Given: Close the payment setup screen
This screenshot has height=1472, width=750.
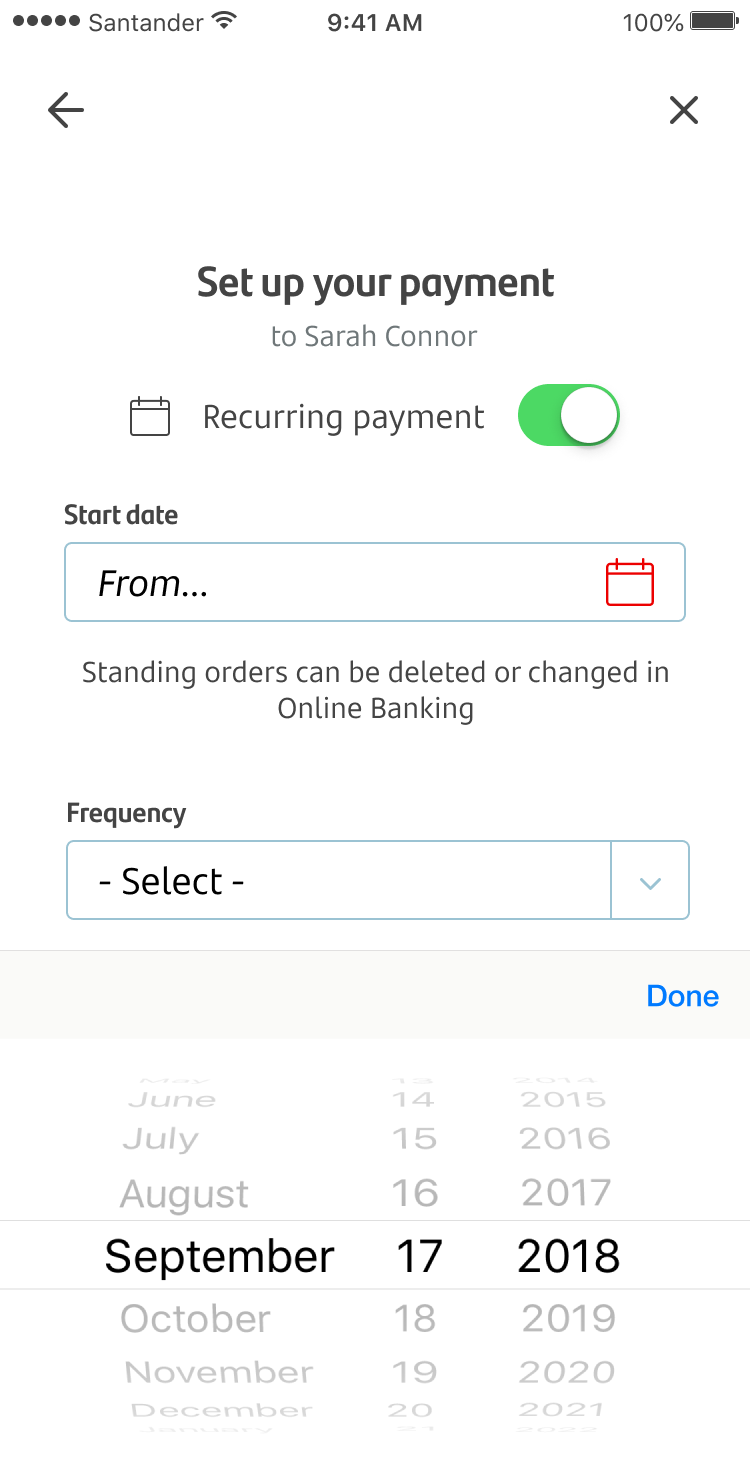Looking at the screenshot, I should pyautogui.click(x=684, y=110).
